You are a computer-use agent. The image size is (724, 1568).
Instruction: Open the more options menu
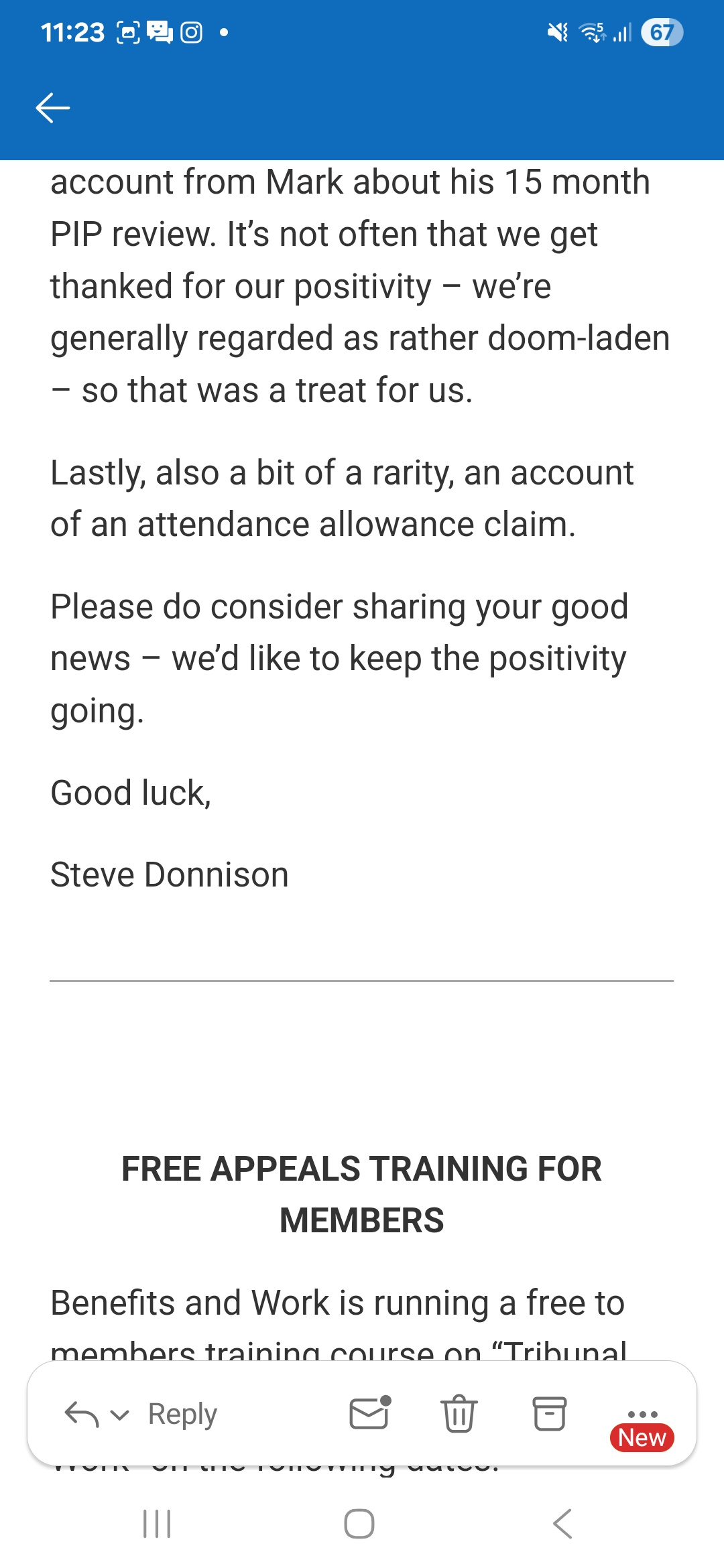[x=642, y=1414]
